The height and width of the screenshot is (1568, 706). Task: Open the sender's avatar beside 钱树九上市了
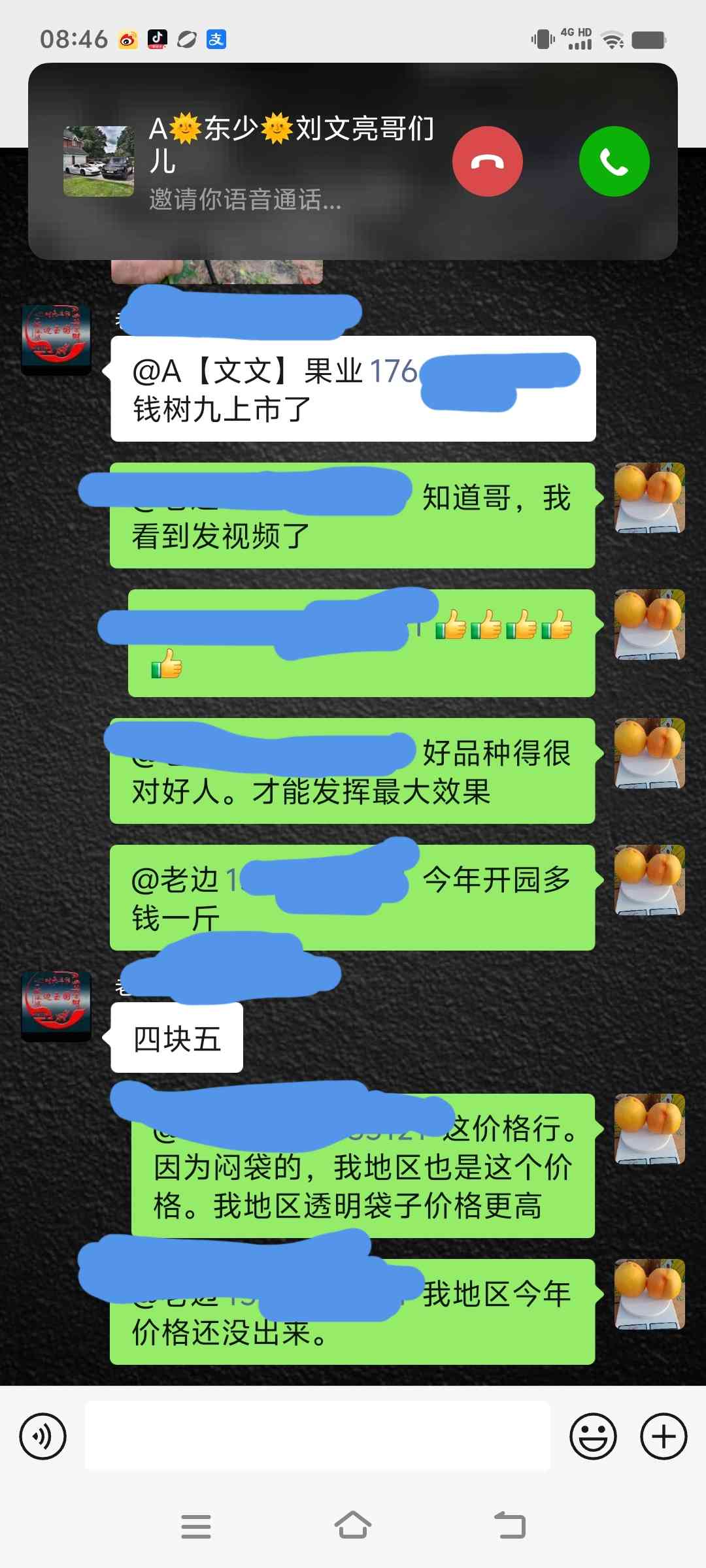click(x=56, y=339)
